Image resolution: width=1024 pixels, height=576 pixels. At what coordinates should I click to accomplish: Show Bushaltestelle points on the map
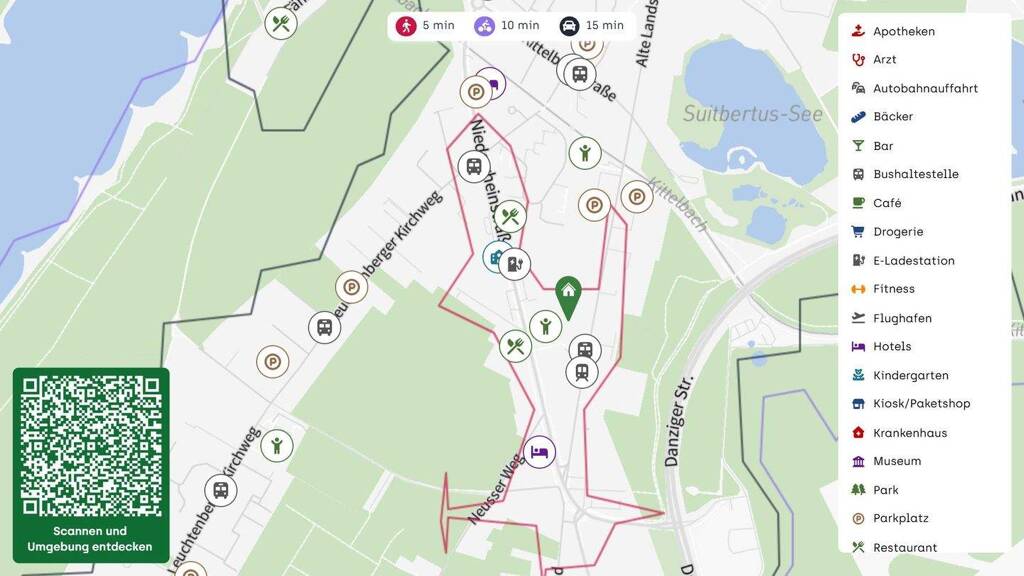[x=905, y=174]
